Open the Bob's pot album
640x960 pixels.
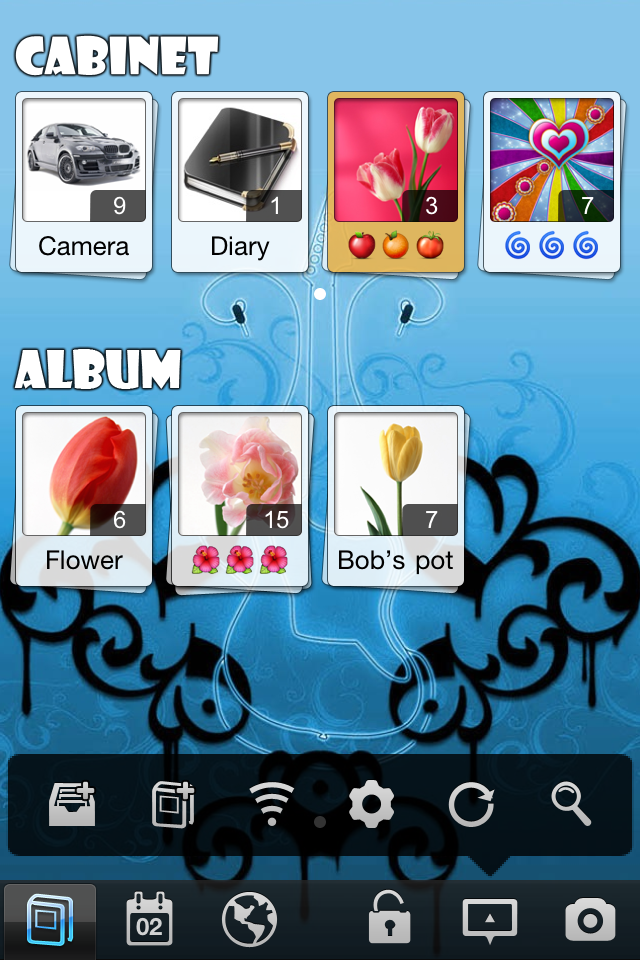click(x=396, y=496)
